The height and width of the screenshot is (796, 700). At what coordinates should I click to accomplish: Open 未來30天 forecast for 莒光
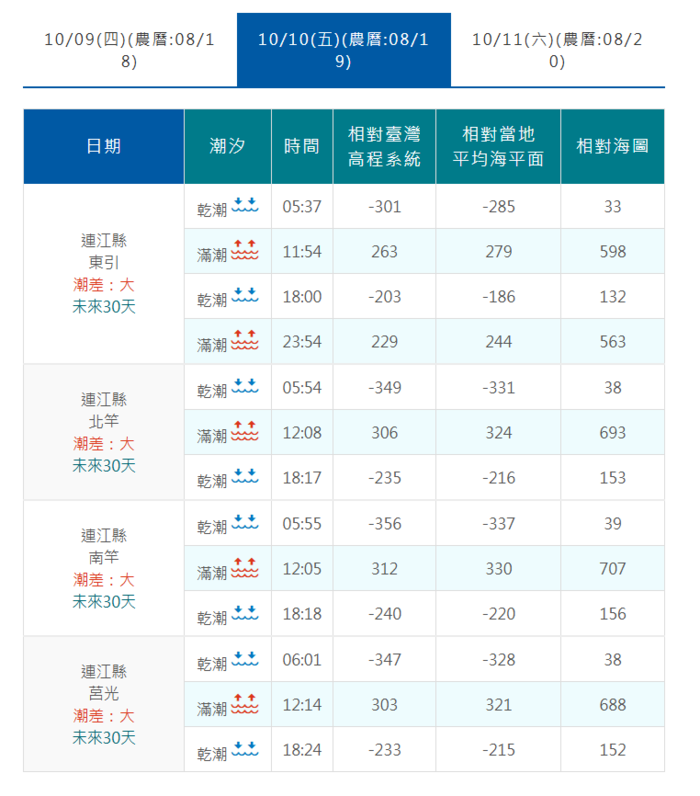coord(103,737)
